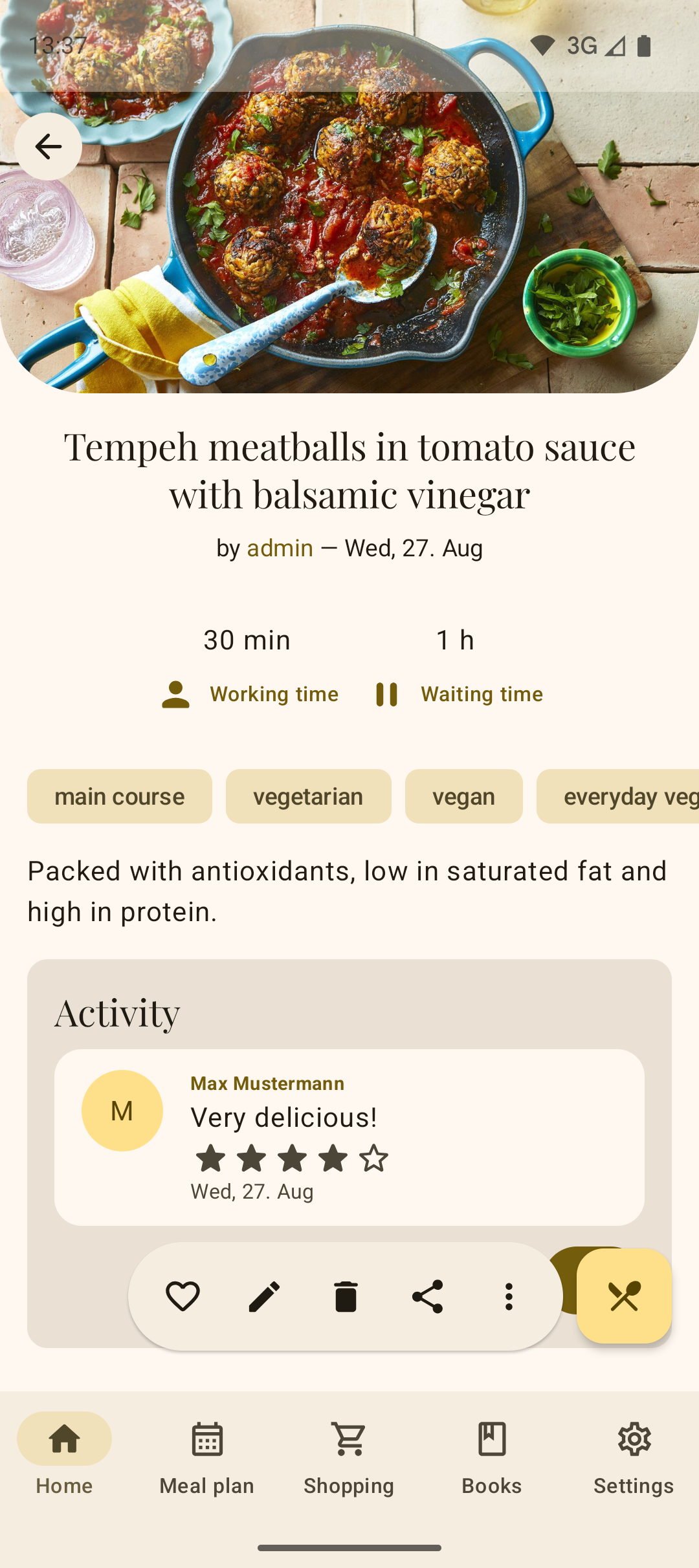Tap the vegan tag chip
Image resolution: width=699 pixels, height=1568 pixels.
click(463, 796)
